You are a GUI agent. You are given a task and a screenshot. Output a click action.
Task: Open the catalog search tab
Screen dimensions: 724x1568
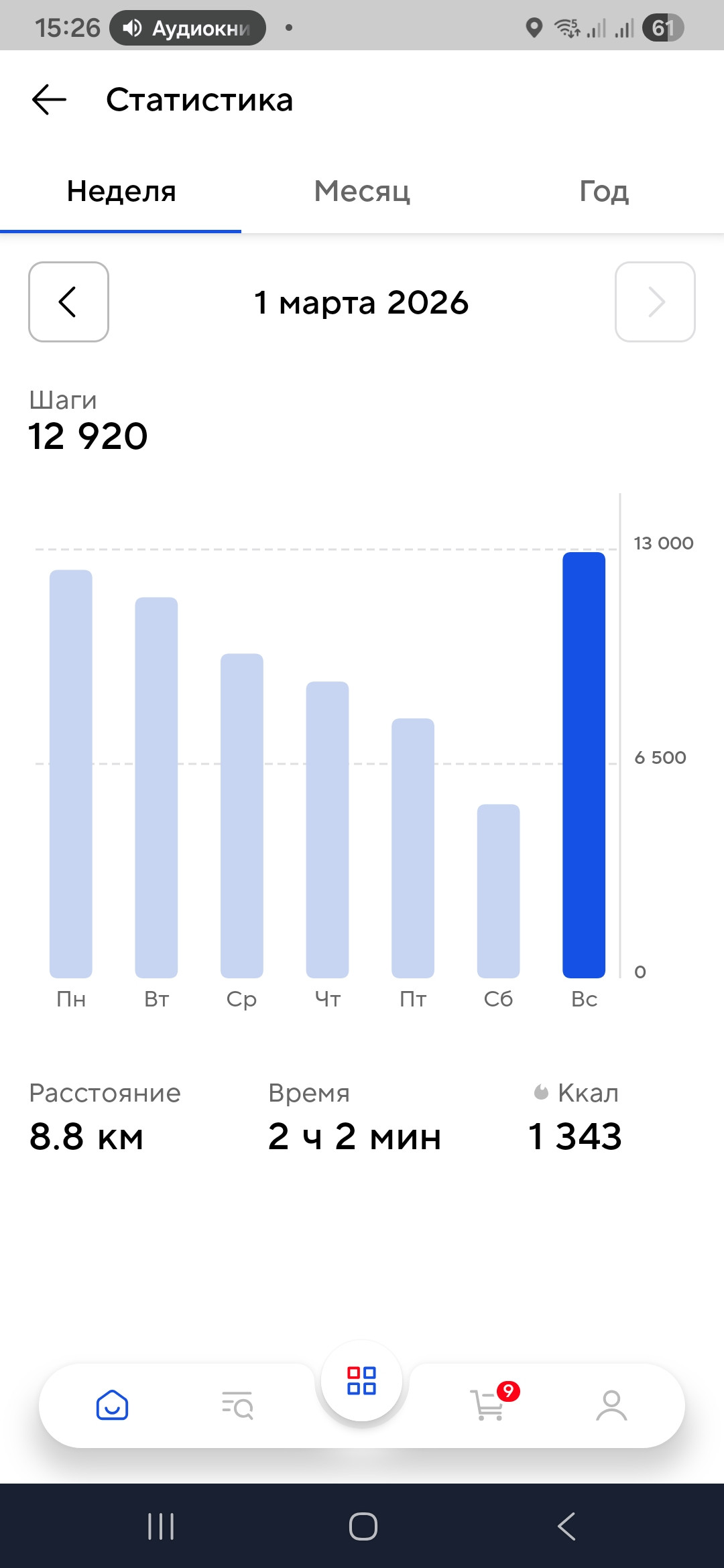(237, 1405)
